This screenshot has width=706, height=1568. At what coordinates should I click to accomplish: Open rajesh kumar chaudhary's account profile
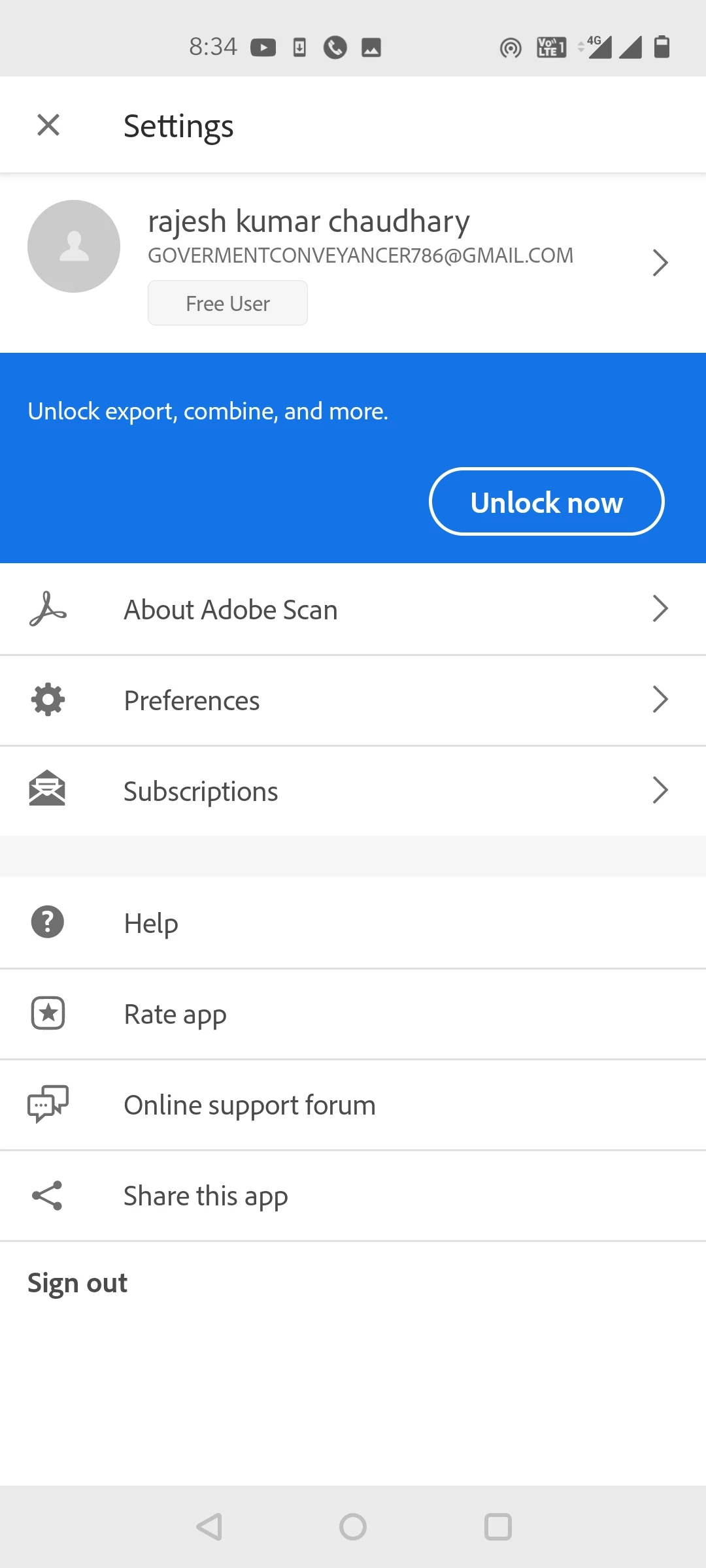(x=353, y=261)
